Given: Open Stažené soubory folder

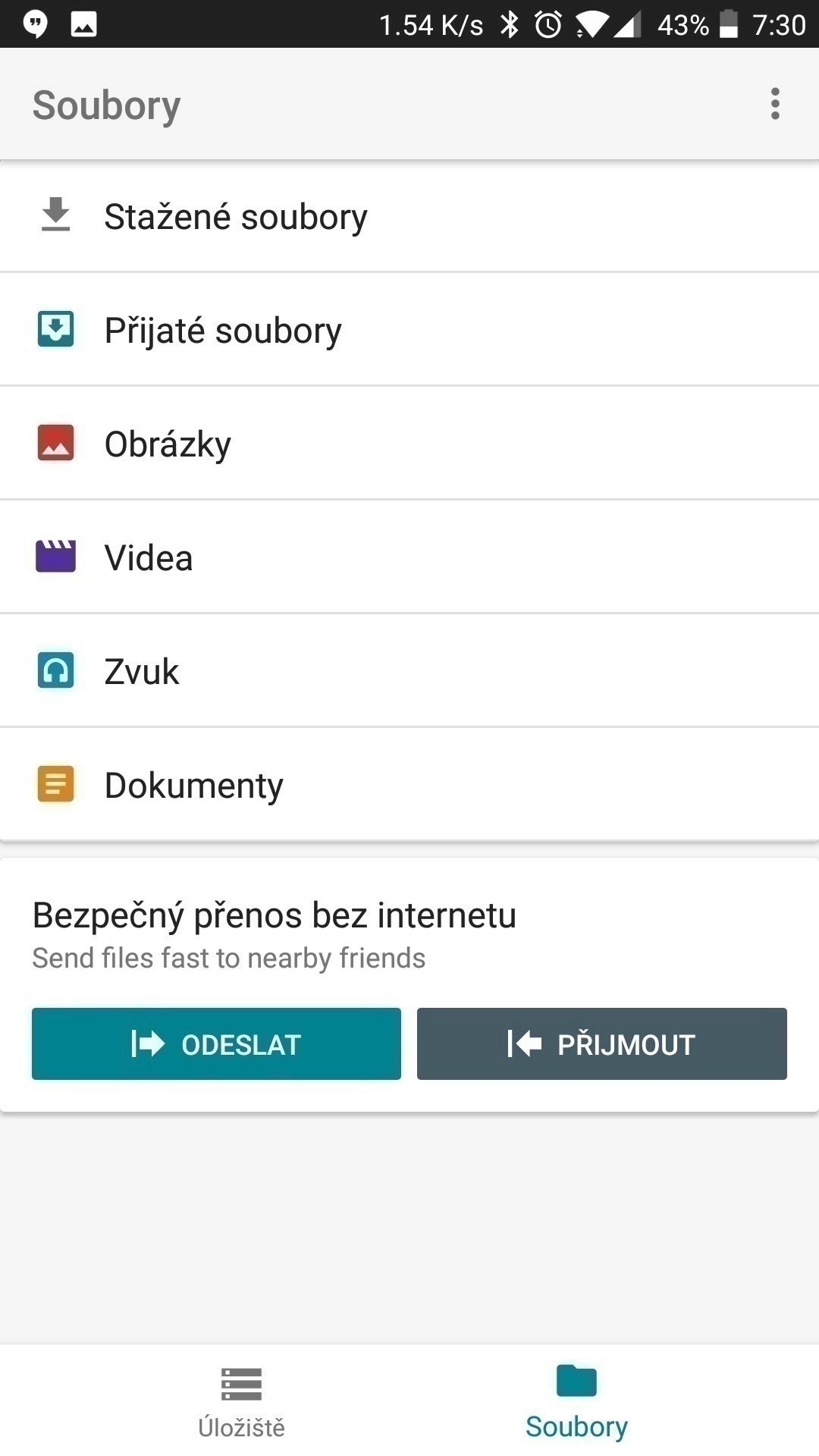Looking at the screenshot, I should (x=409, y=216).
